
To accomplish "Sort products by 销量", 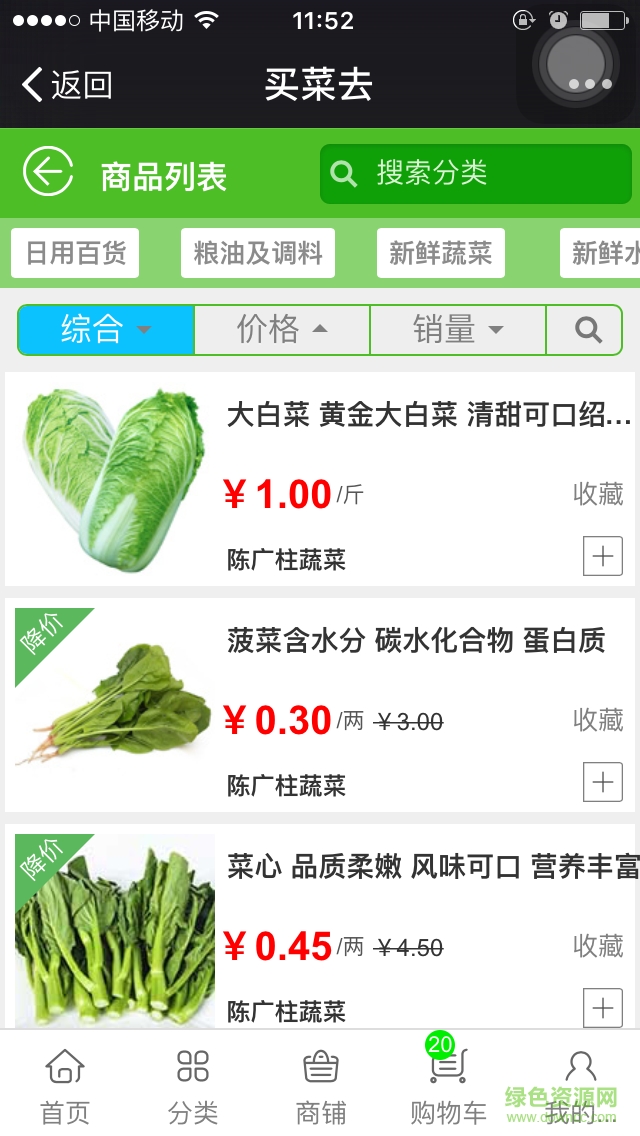I will tap(458, 330).
